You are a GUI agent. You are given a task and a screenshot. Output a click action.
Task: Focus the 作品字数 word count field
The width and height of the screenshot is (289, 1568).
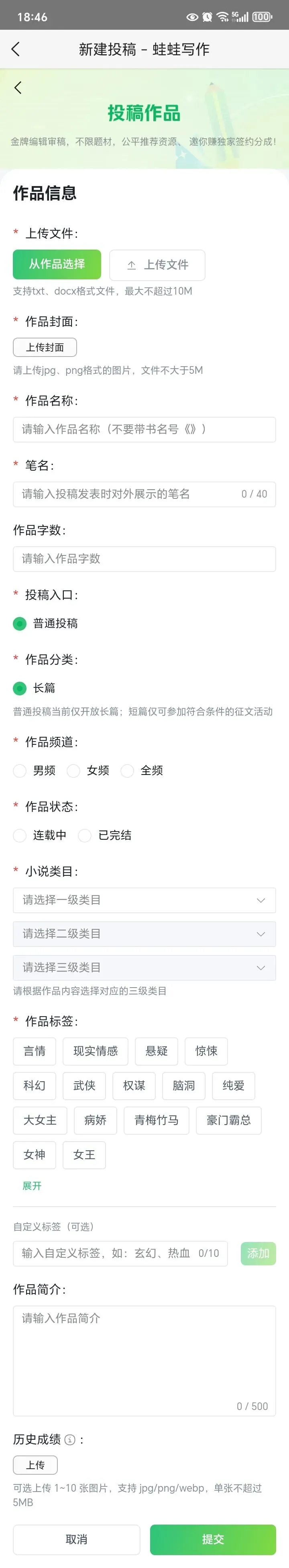[144, 559]
